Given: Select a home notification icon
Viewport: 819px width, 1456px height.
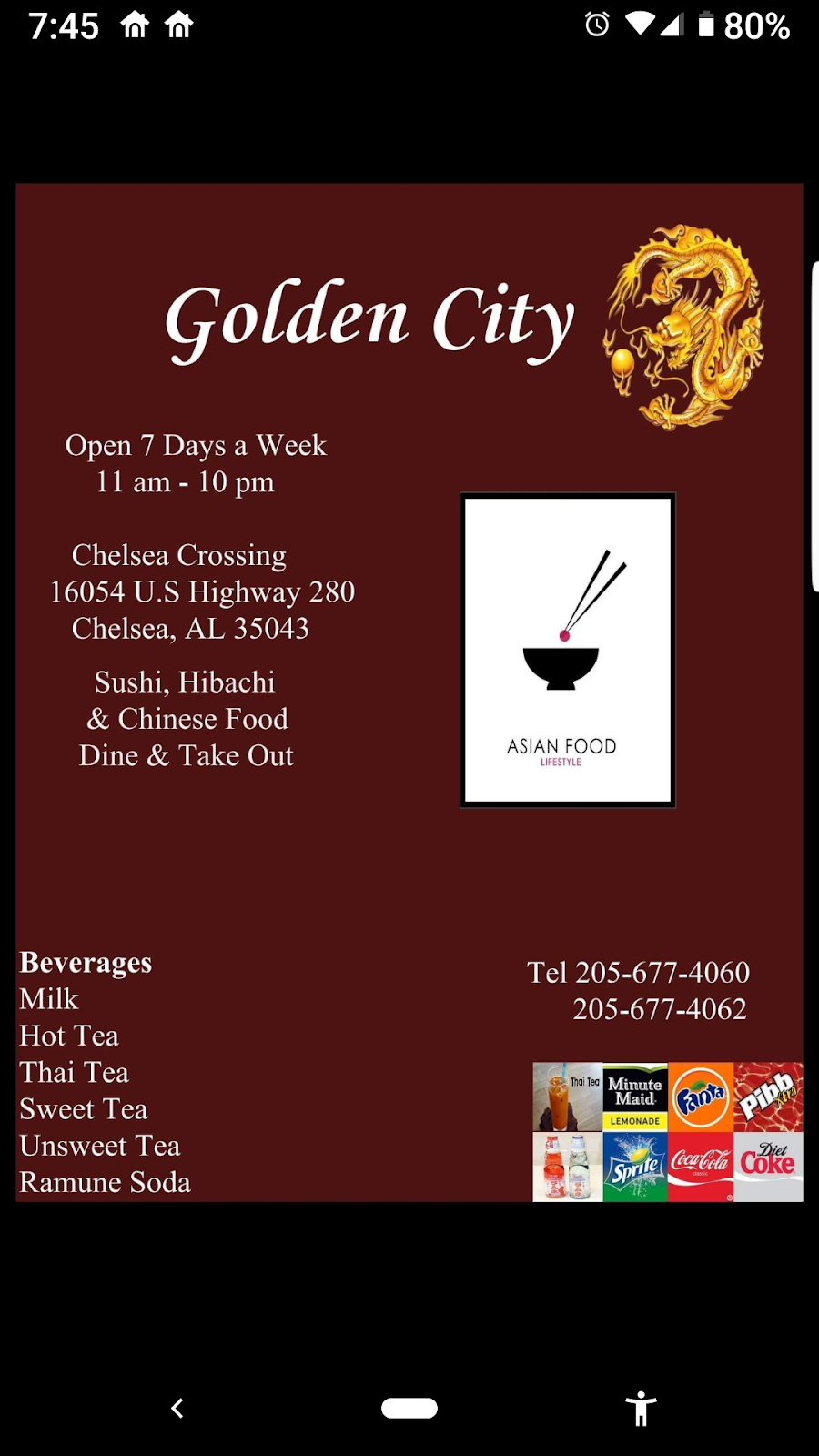Looking at the screenshot, I should click(x=133, y=25).
